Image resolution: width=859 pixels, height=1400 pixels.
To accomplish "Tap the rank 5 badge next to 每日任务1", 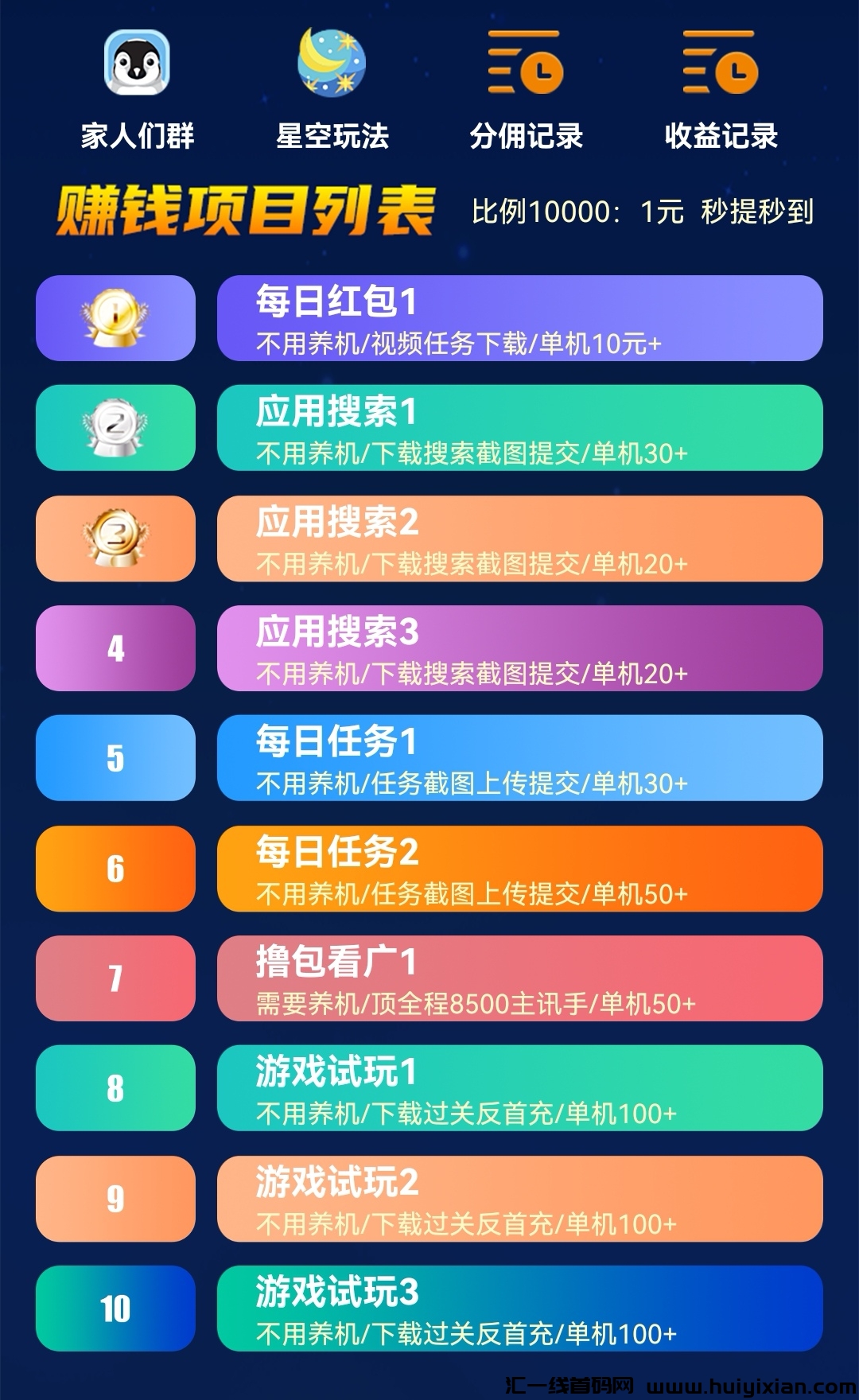I will coord(114,758).
